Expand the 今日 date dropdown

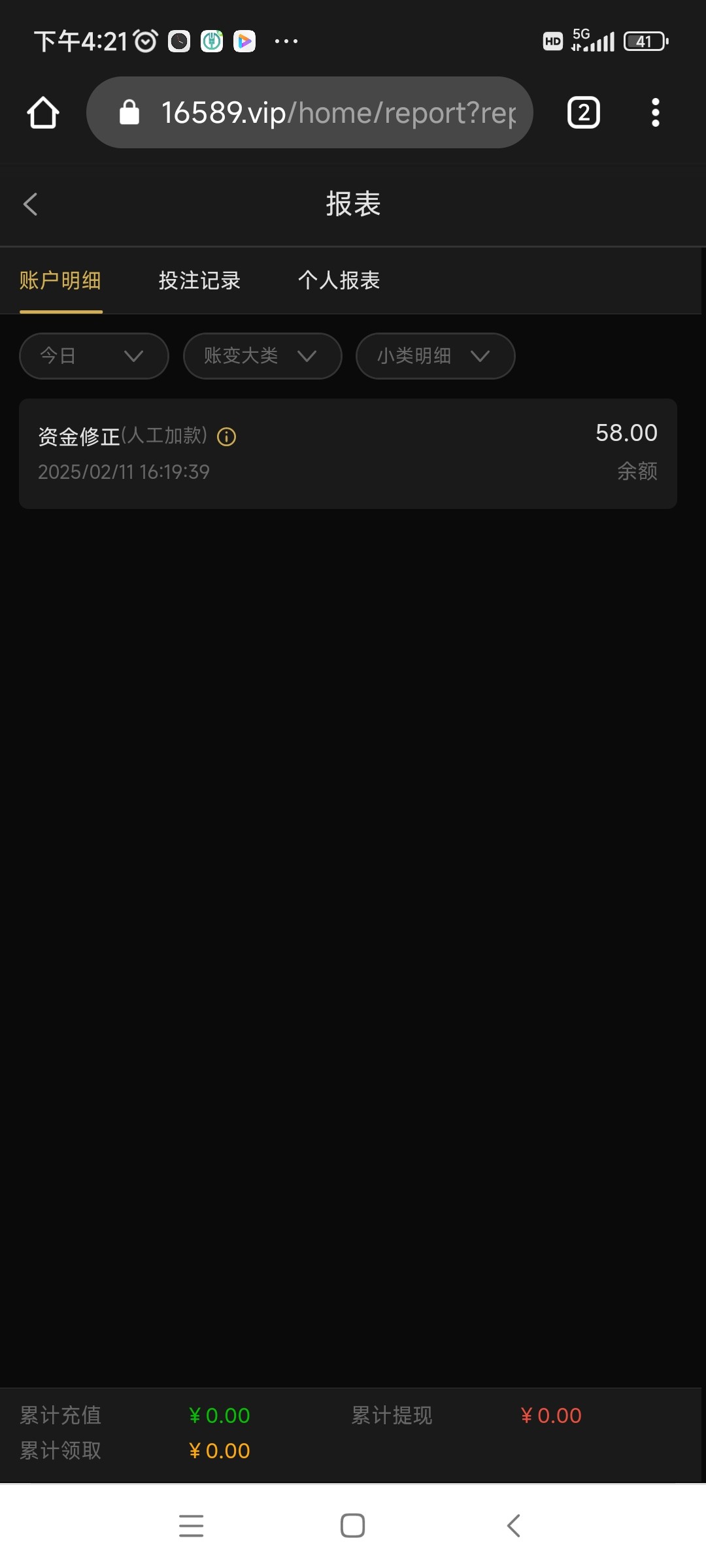94,356
